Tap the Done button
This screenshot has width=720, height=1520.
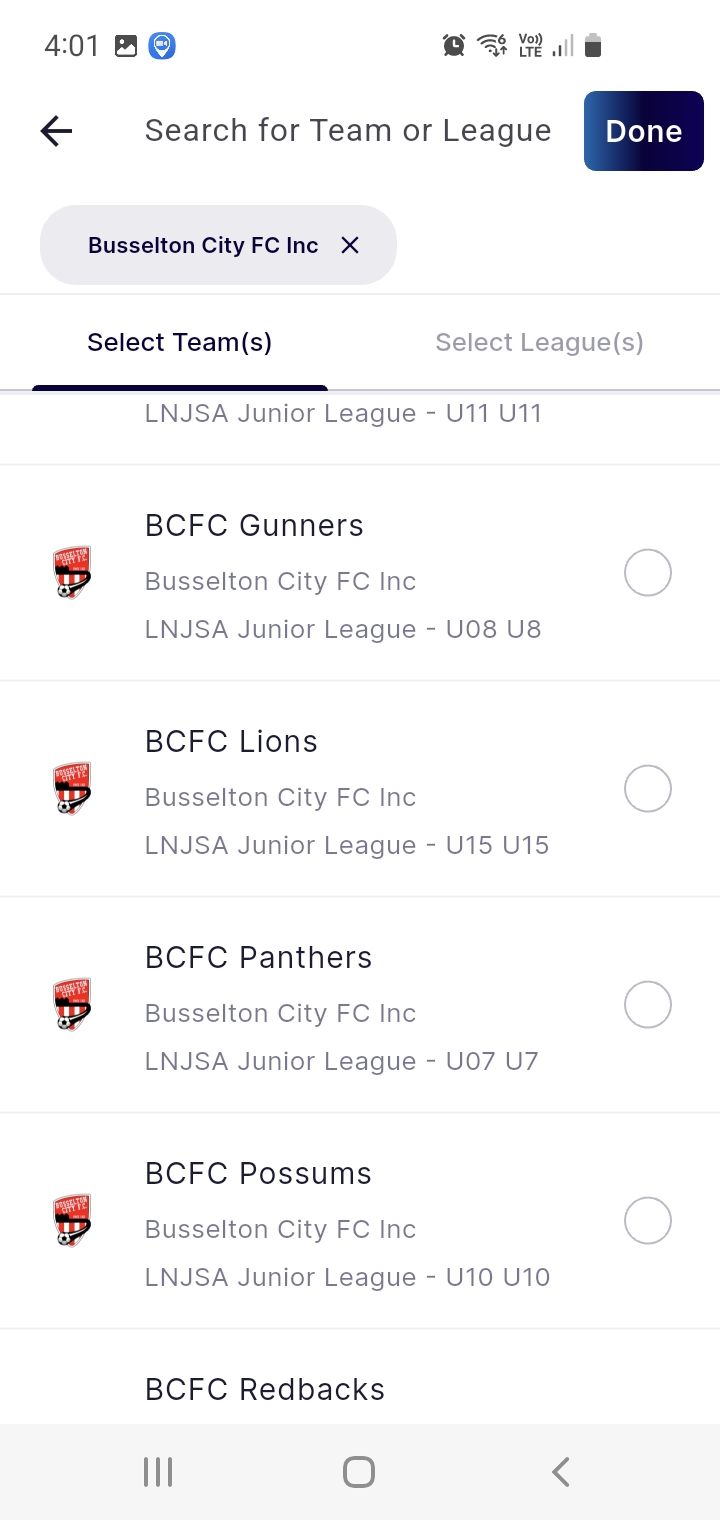coord(643,131)
